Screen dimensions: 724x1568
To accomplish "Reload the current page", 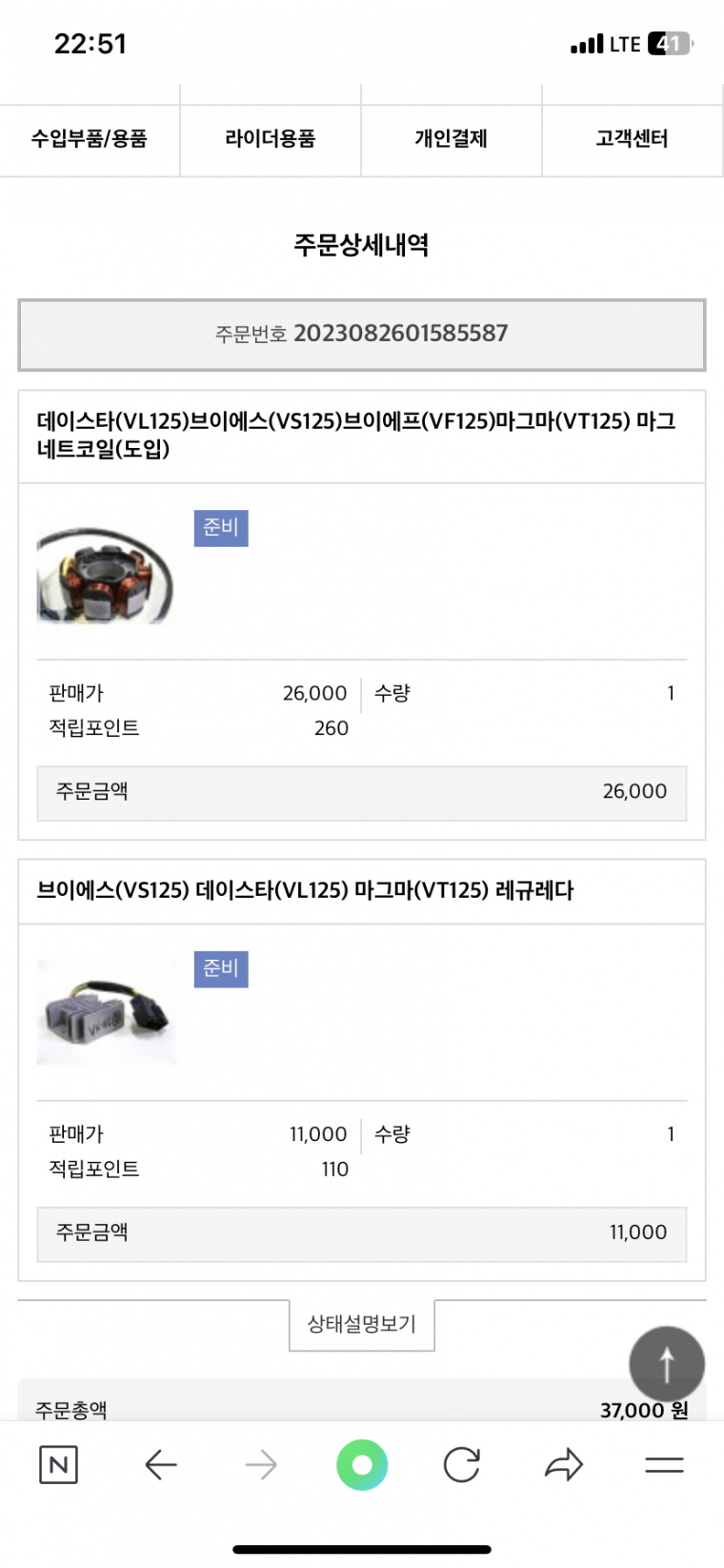I will [x=462, y=1464].
